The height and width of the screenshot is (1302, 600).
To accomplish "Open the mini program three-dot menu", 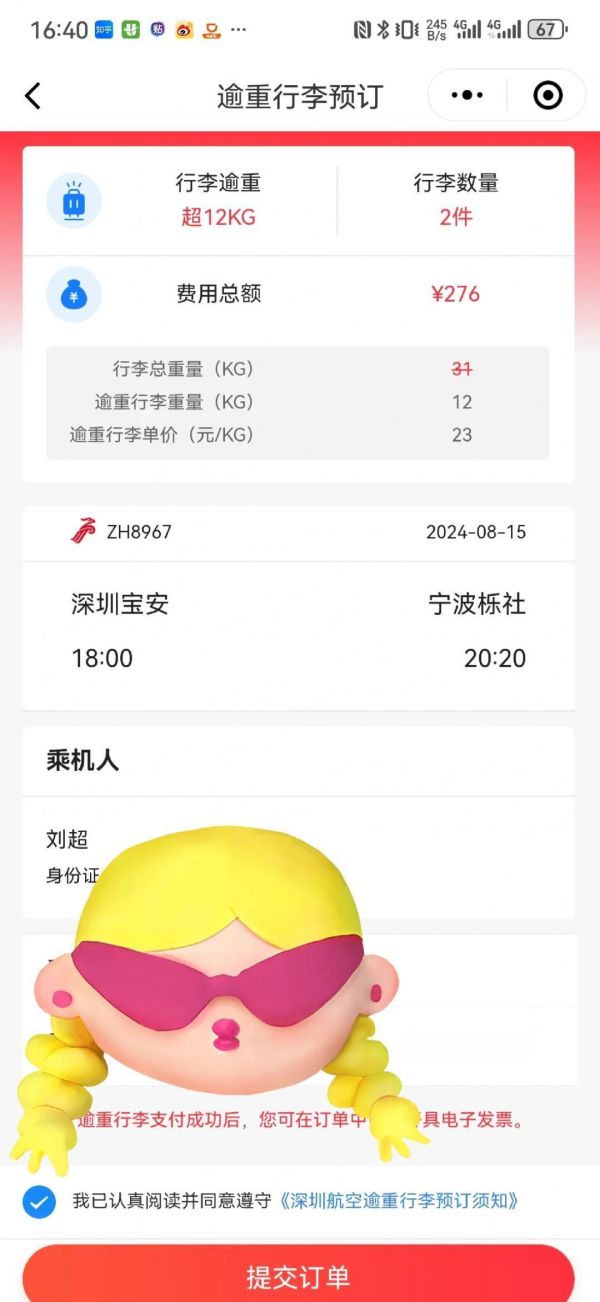I will point(467,96).
